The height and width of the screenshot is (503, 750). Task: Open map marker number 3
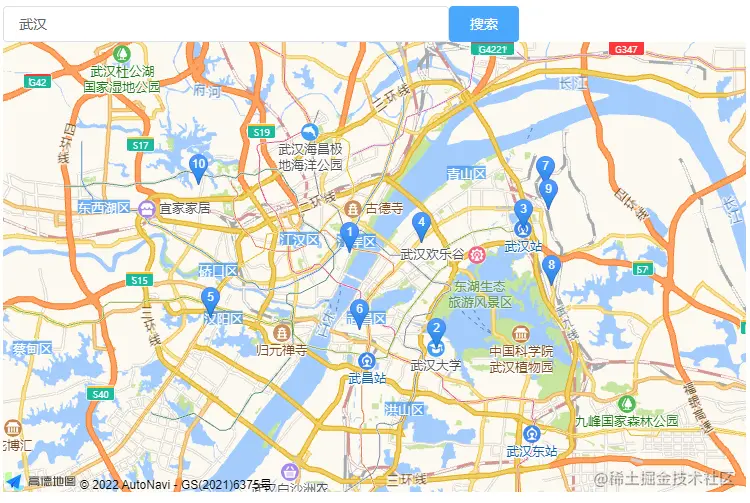click(523, 214)
